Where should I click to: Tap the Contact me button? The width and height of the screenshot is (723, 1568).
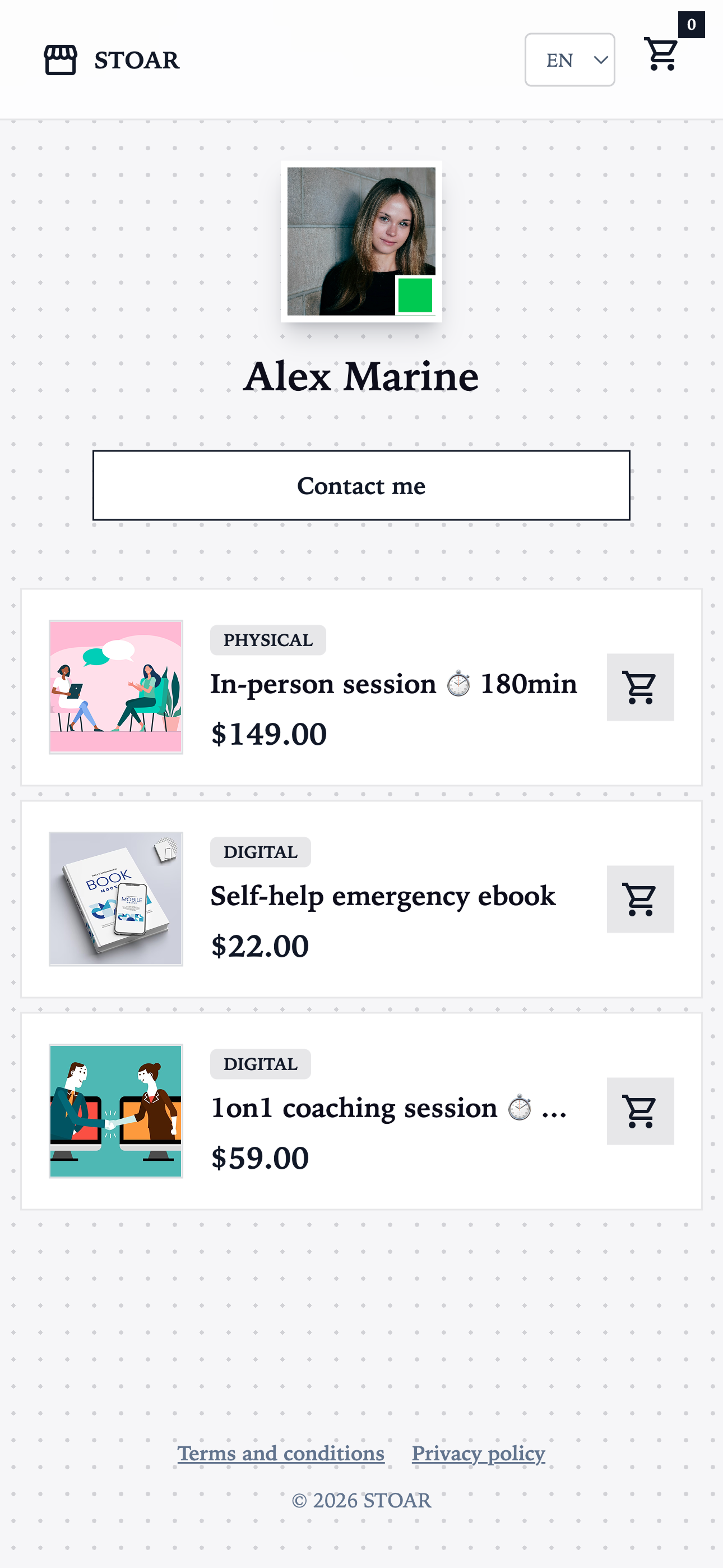(x=361, y=485)
